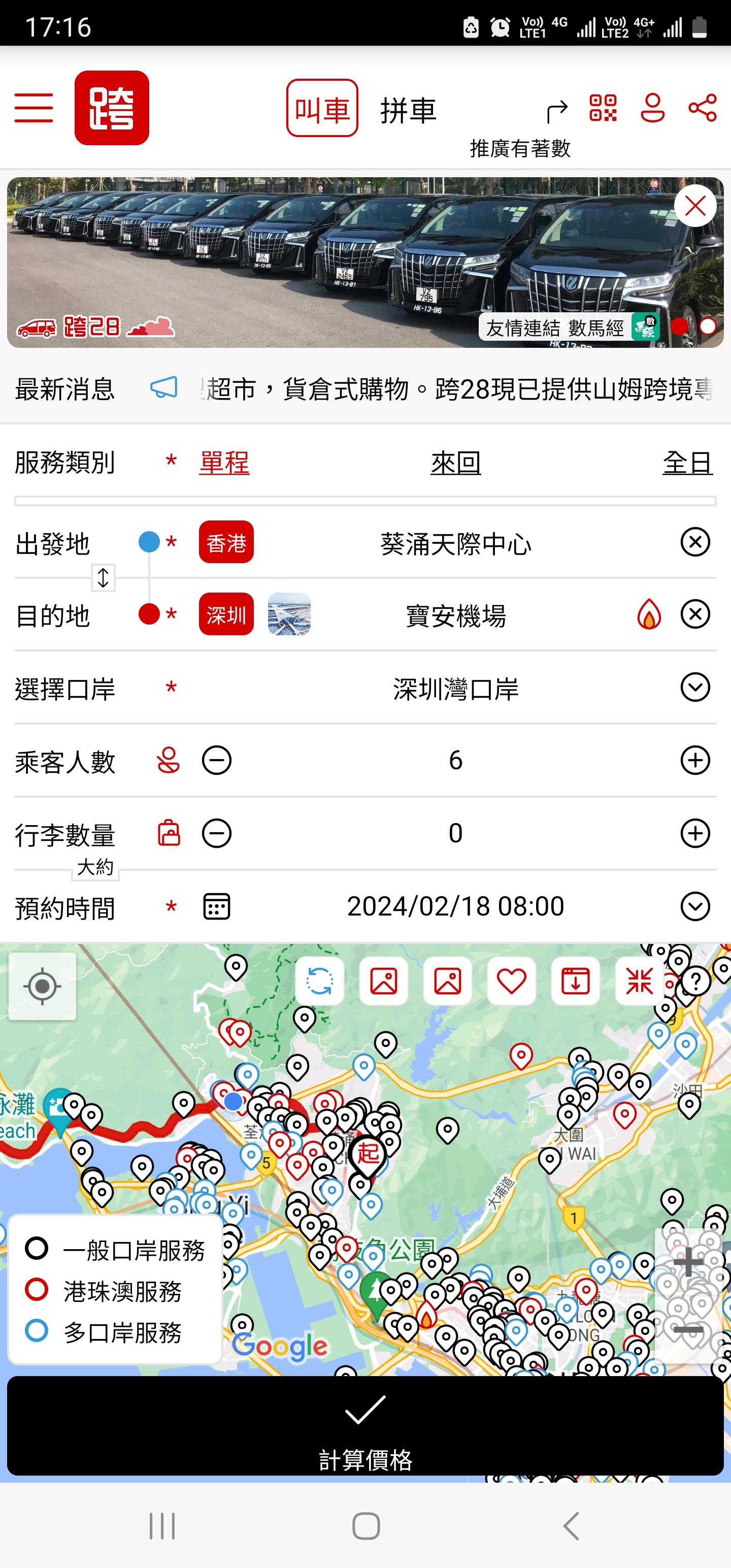
Task: Tap the calendar icon next to 預約時間
Action: [216, 906]
